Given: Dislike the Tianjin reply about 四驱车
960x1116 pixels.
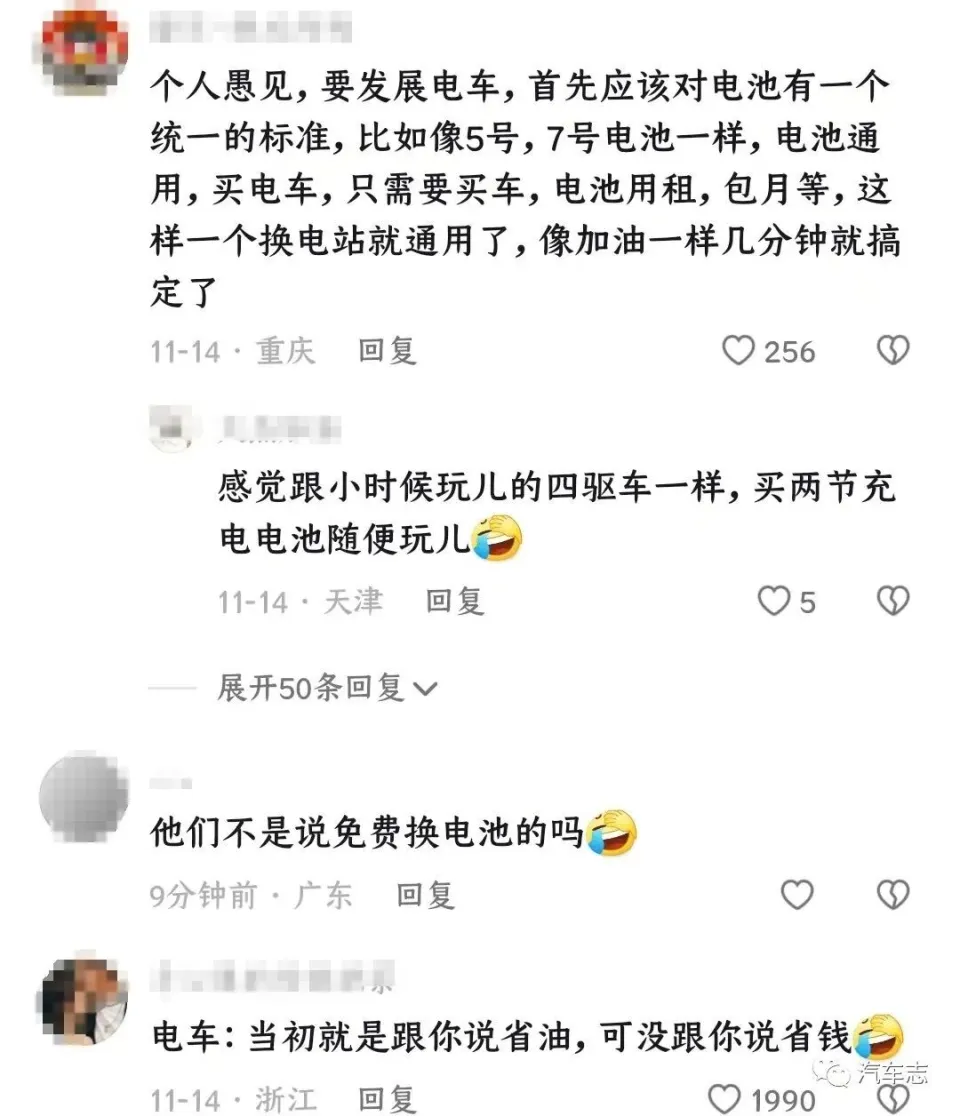Looking at the screenshot, I should [x=892, y=601].
